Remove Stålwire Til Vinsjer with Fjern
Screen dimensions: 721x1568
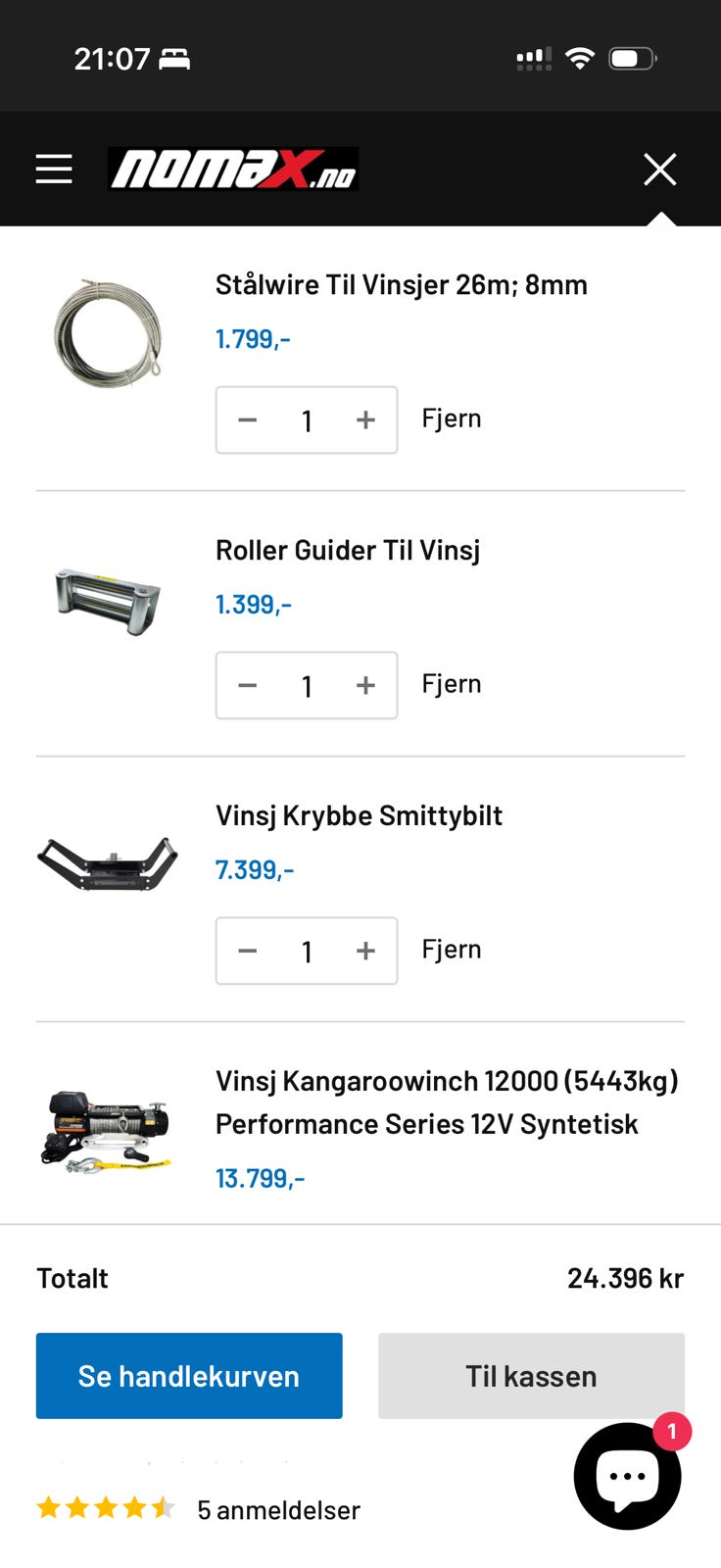coord(452,418)
